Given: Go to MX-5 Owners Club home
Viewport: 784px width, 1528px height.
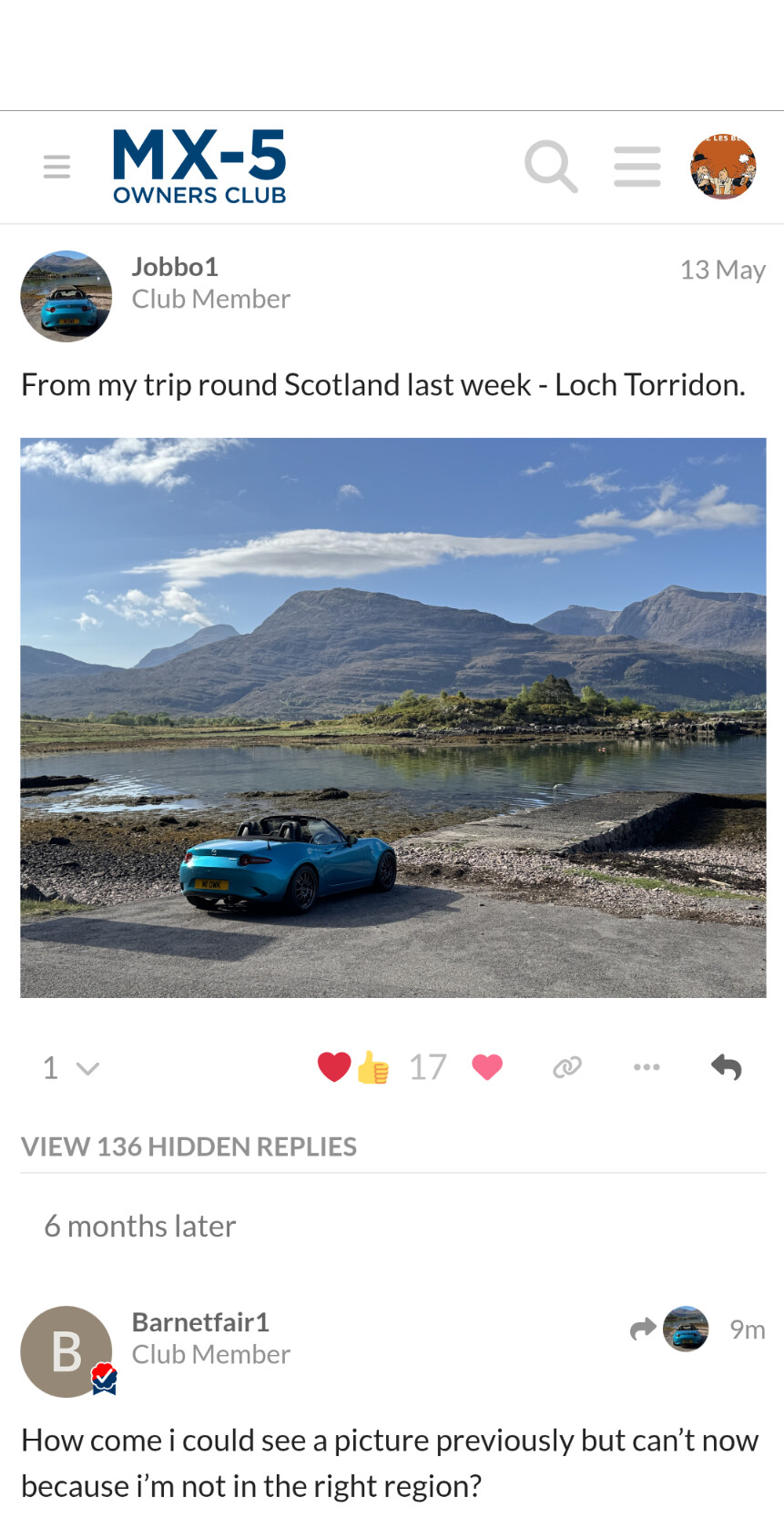Looking at the screenshot, I should pyautogui.click(x=199, y=167).
